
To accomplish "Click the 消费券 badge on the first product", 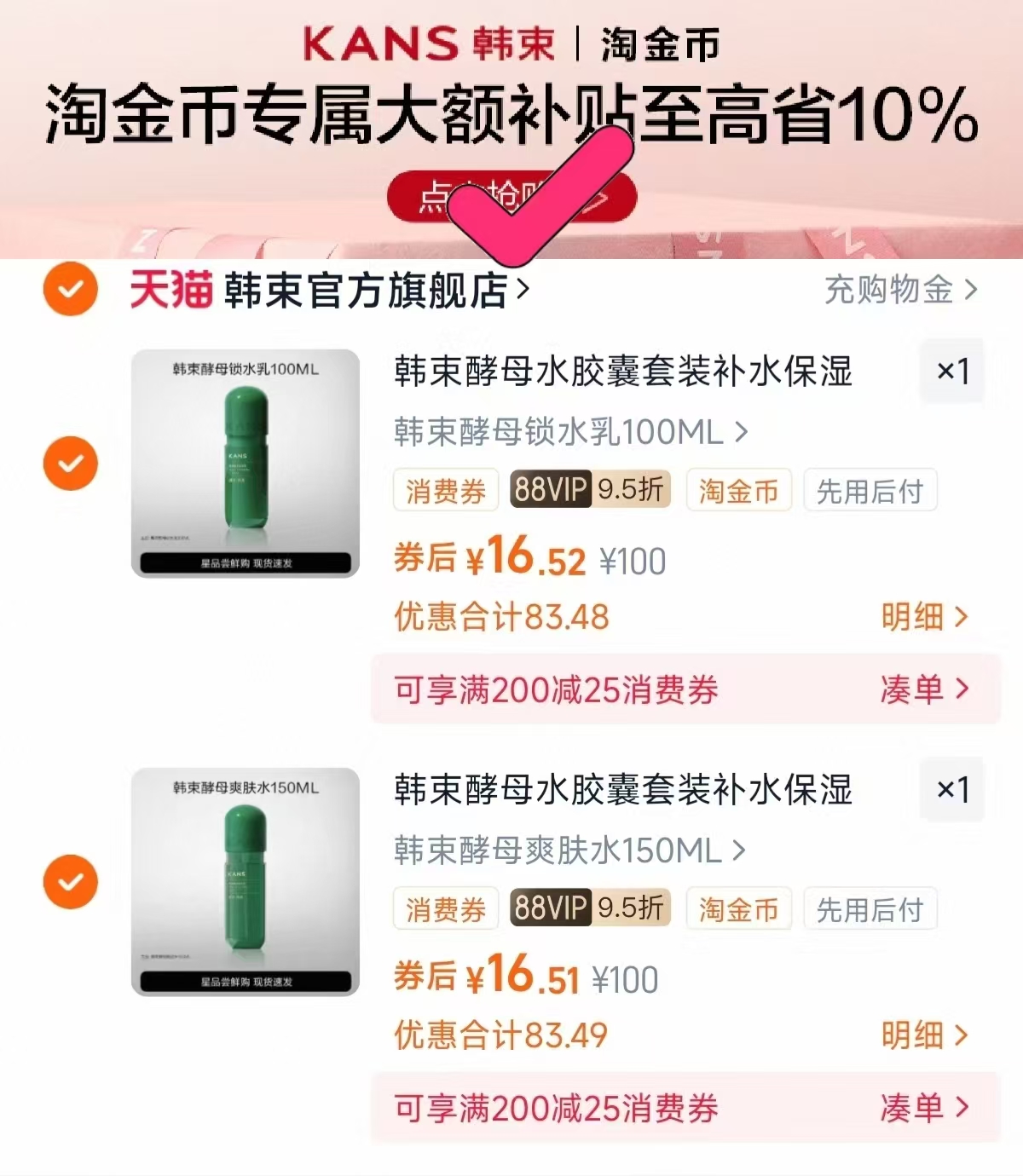I will (x=445, y=489).
